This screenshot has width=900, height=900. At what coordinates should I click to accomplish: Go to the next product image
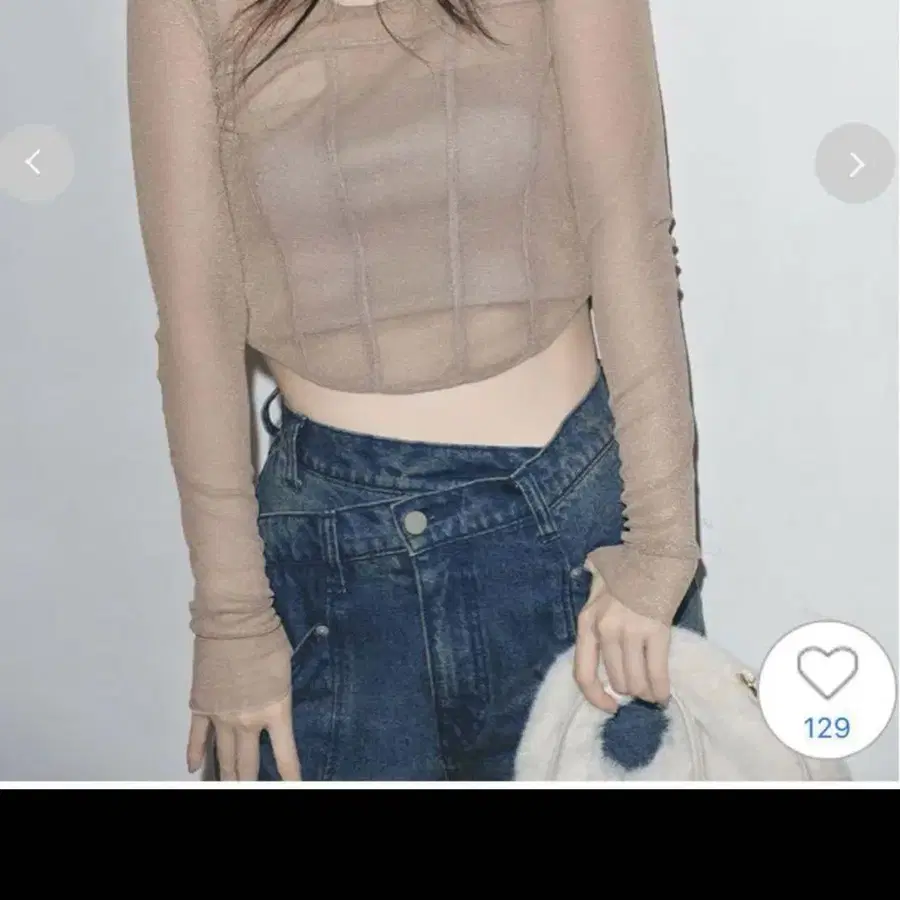(855, 164)
